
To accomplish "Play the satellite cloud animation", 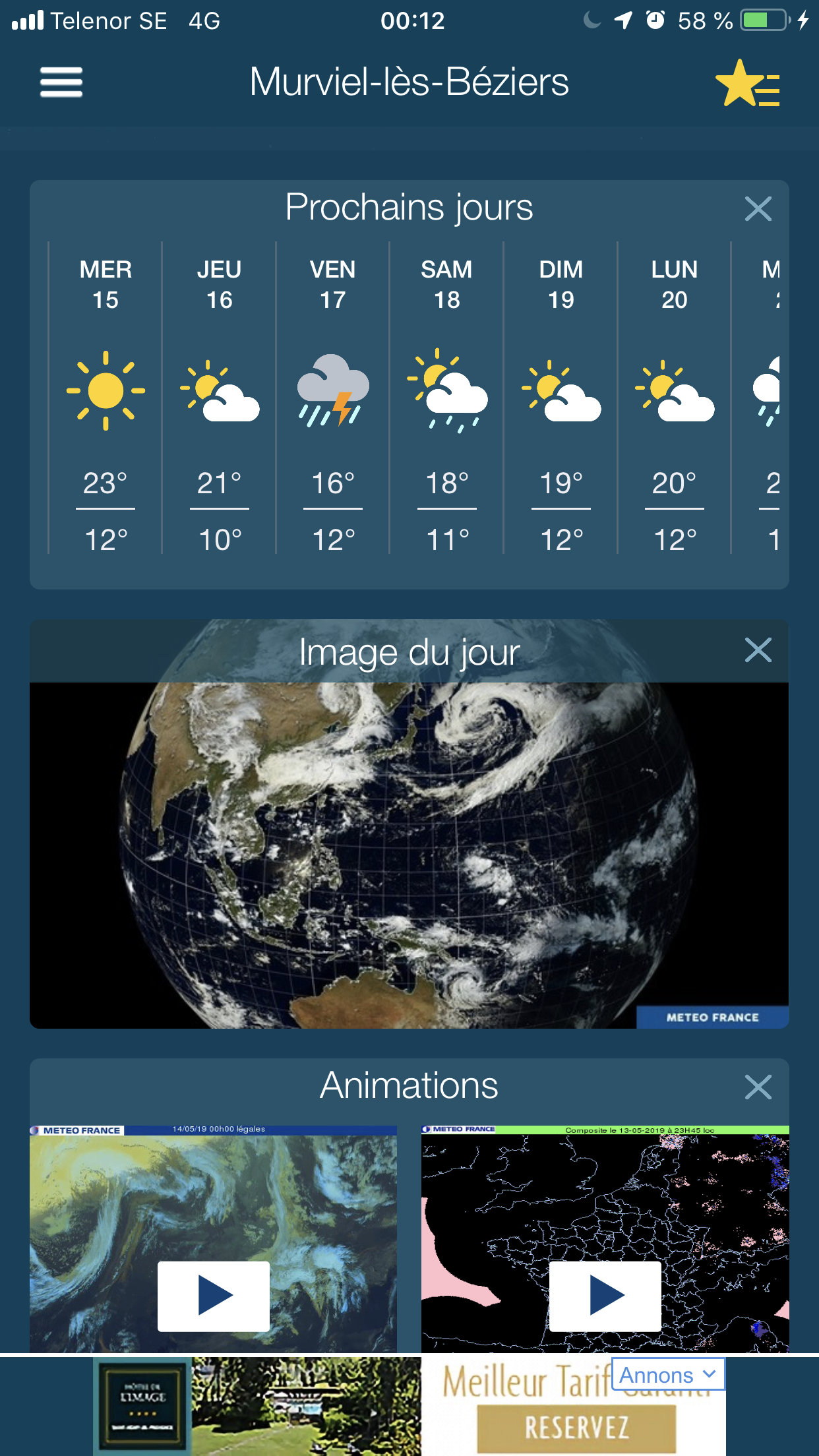I will [x=214, y=1296].
